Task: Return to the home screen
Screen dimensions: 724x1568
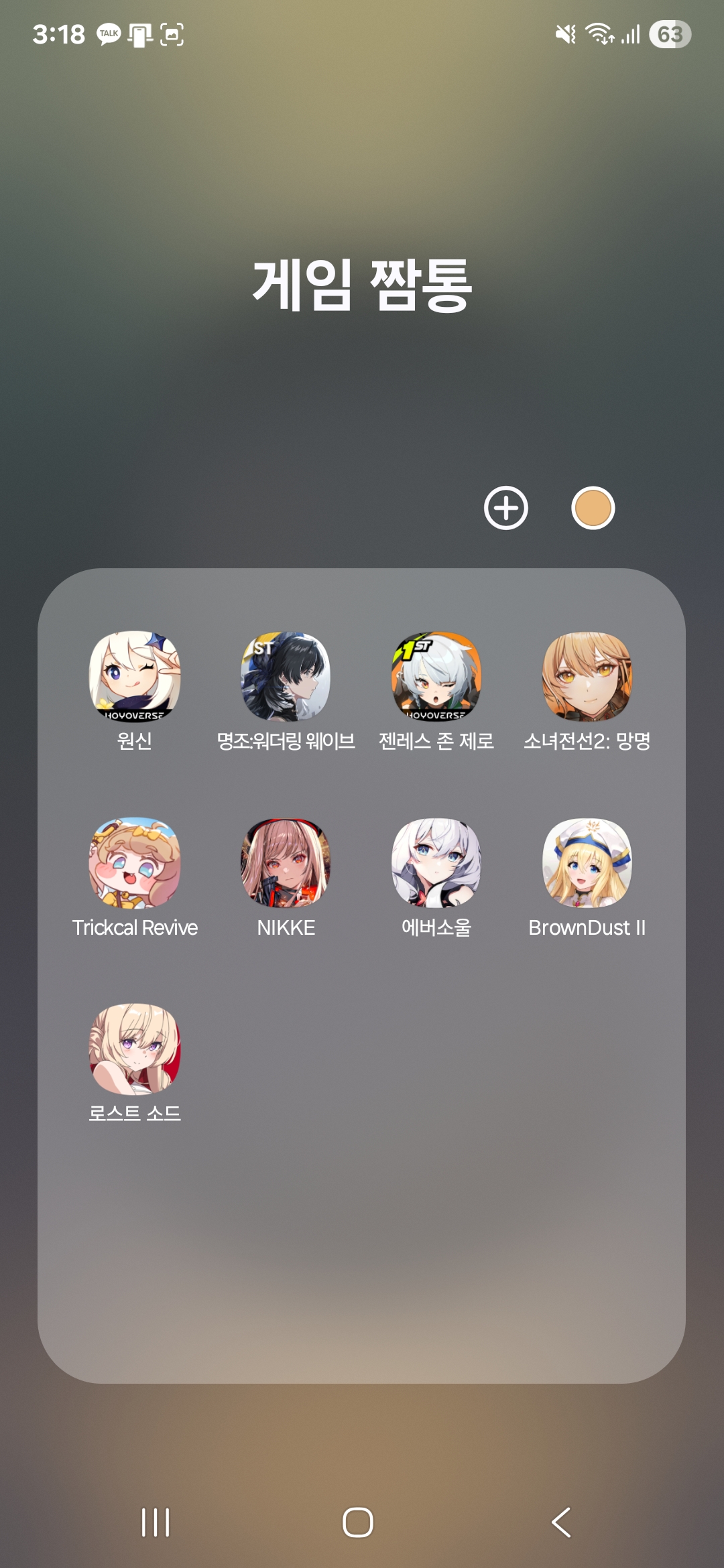Action: pos(358,1522)
